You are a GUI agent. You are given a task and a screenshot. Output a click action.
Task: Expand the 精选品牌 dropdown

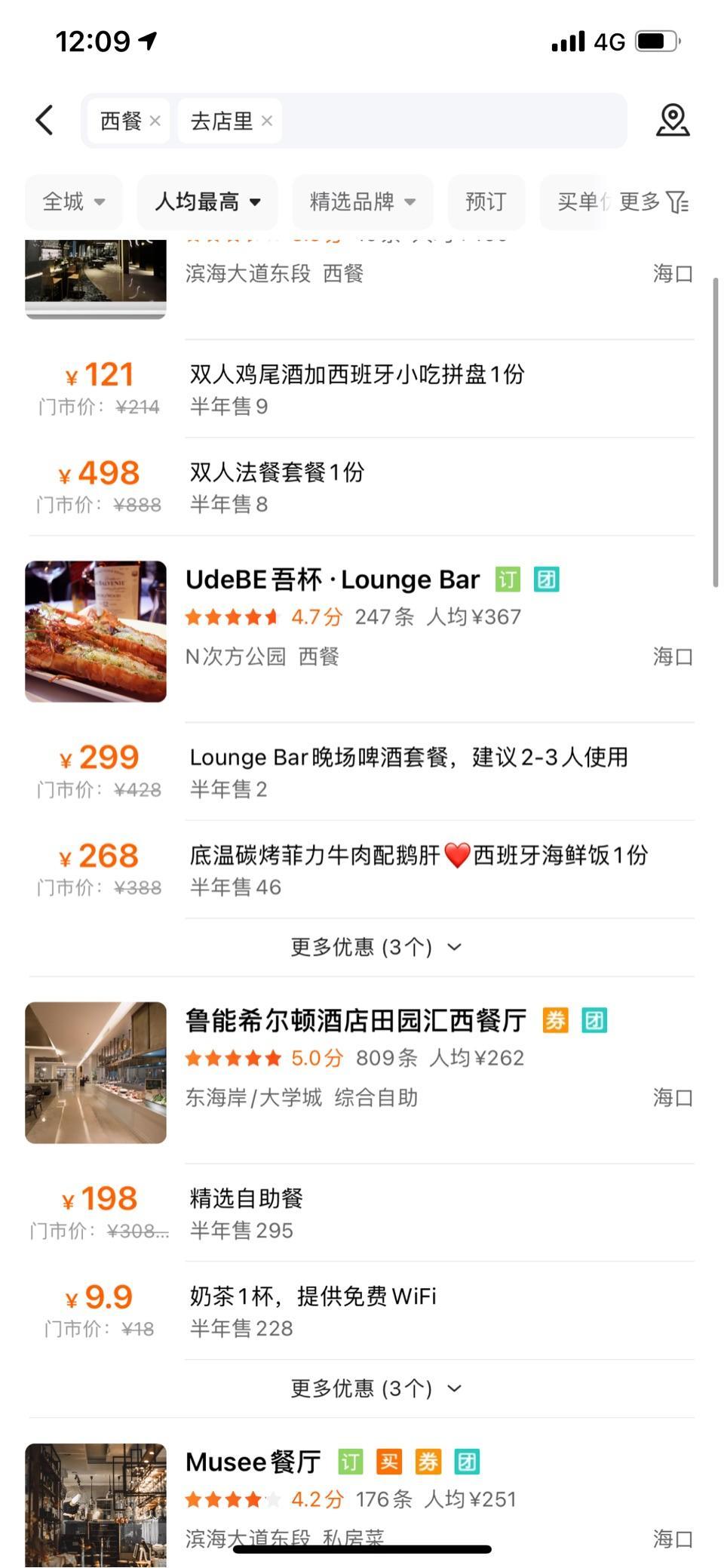(x=362, y=202)
